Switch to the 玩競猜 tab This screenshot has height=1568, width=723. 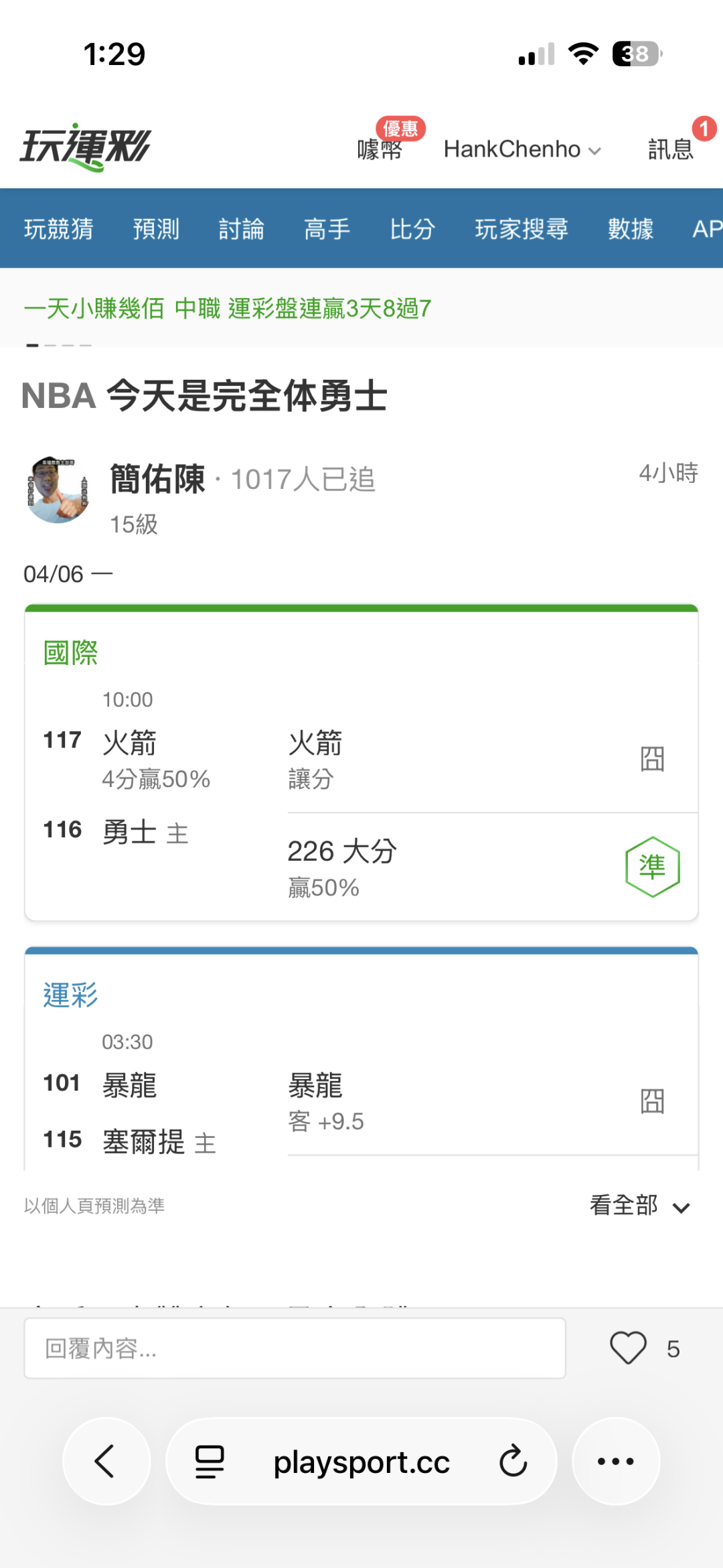(59, 229)
